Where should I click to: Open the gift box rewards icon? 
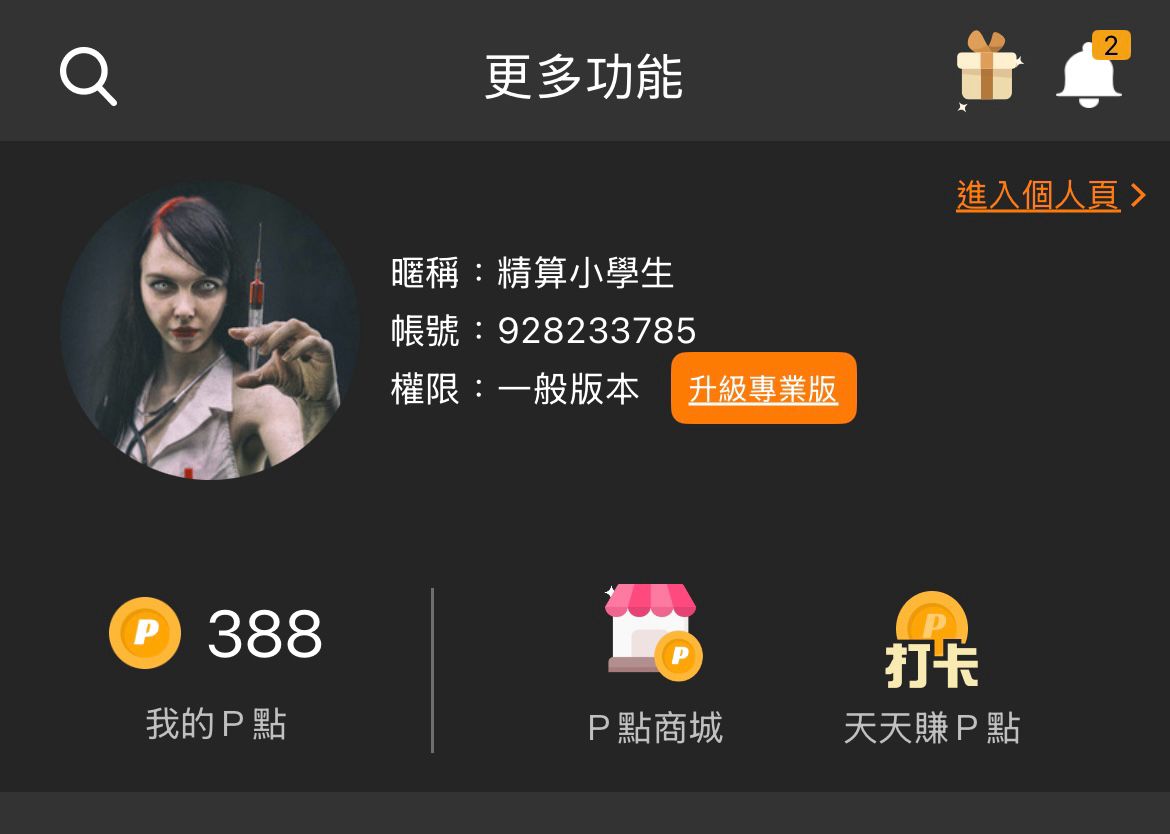click(987, 70)
